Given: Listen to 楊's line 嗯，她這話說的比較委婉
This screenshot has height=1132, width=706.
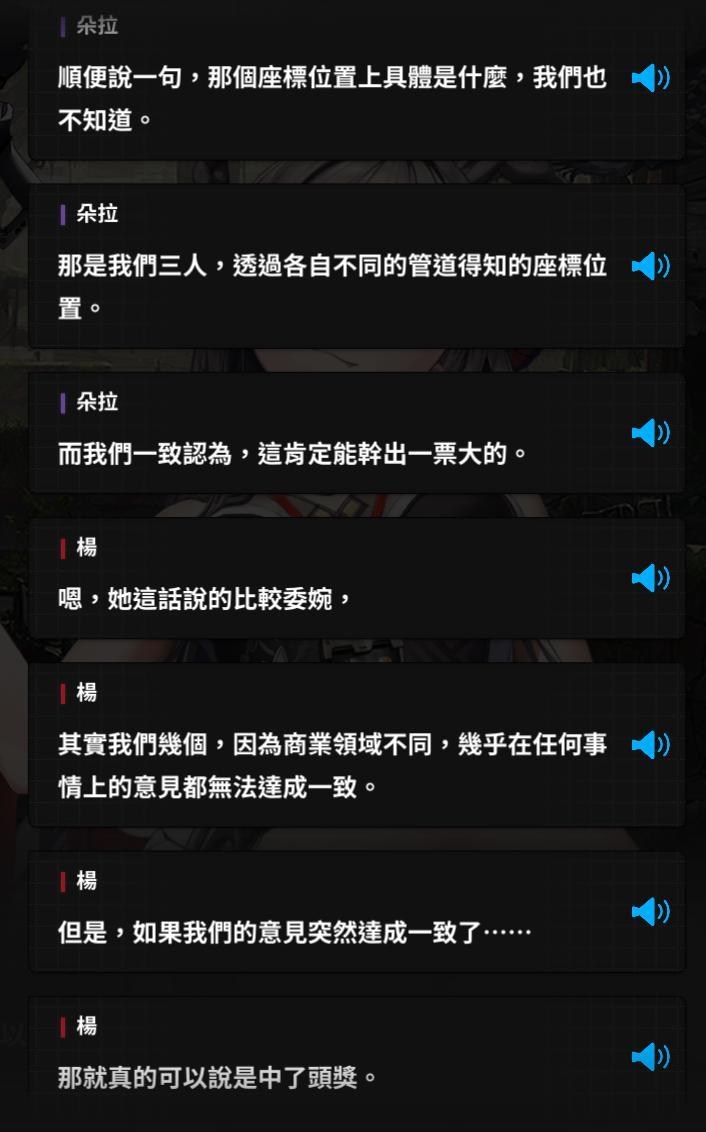Looking at the screenshot, I should pos(650,578).
